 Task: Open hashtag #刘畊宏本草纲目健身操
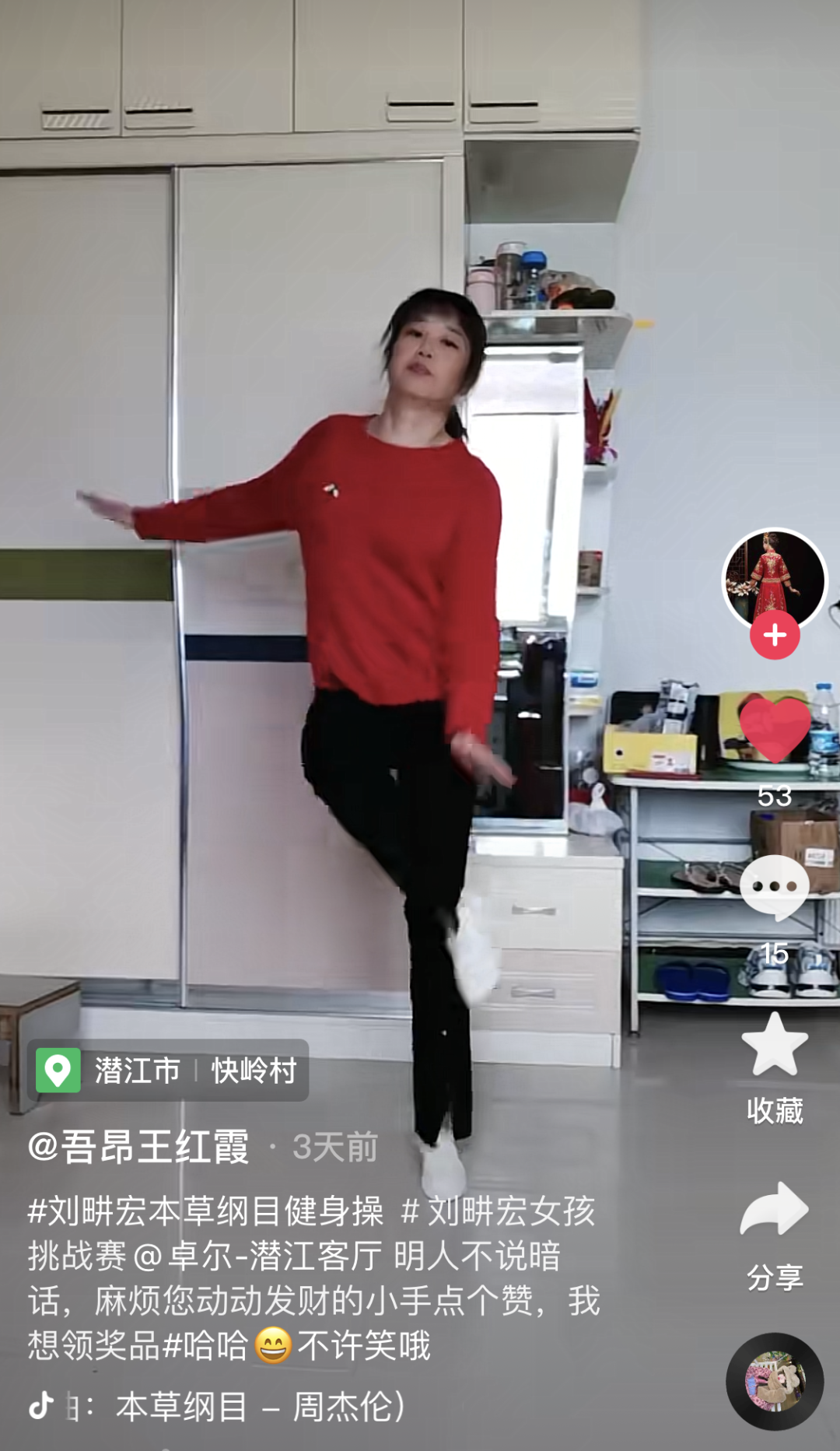tap(205, 1211)
